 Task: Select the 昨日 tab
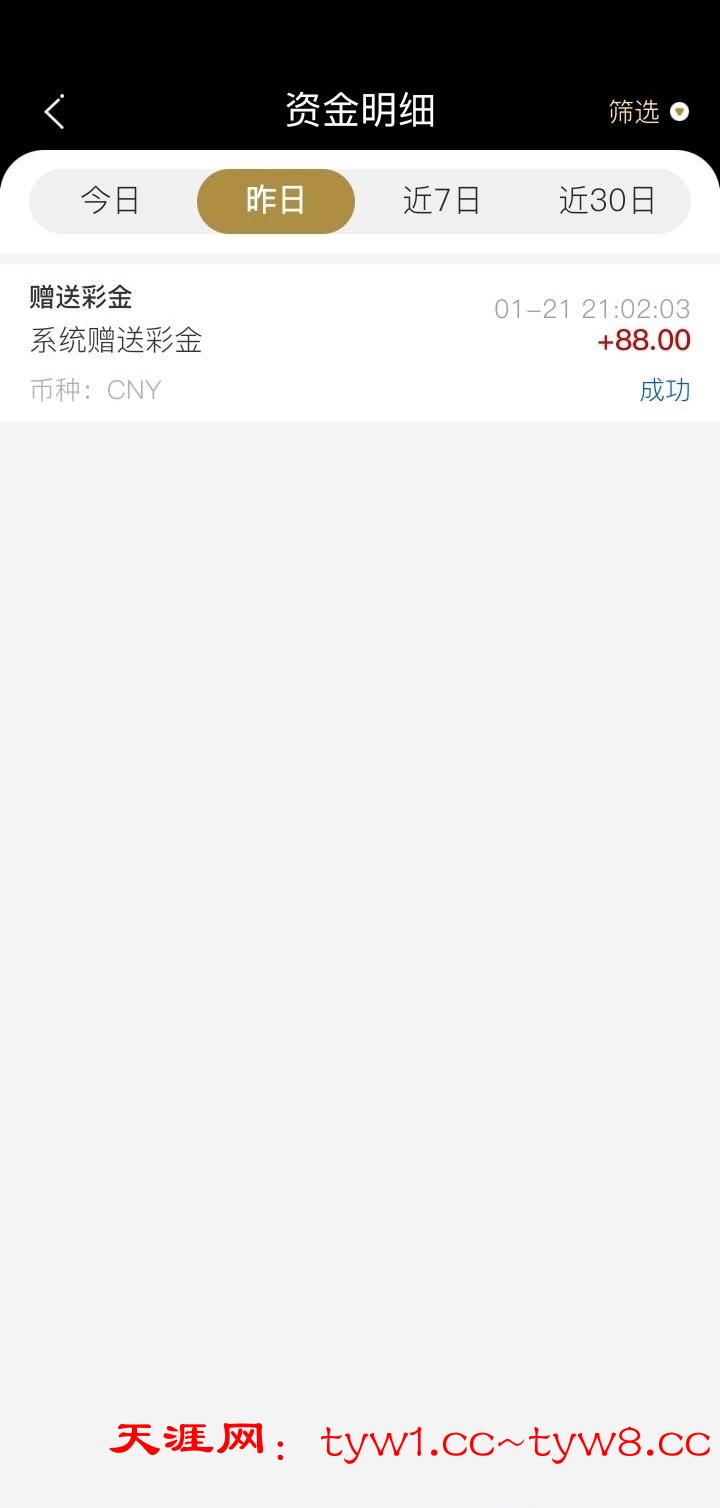tap(276, 201)
